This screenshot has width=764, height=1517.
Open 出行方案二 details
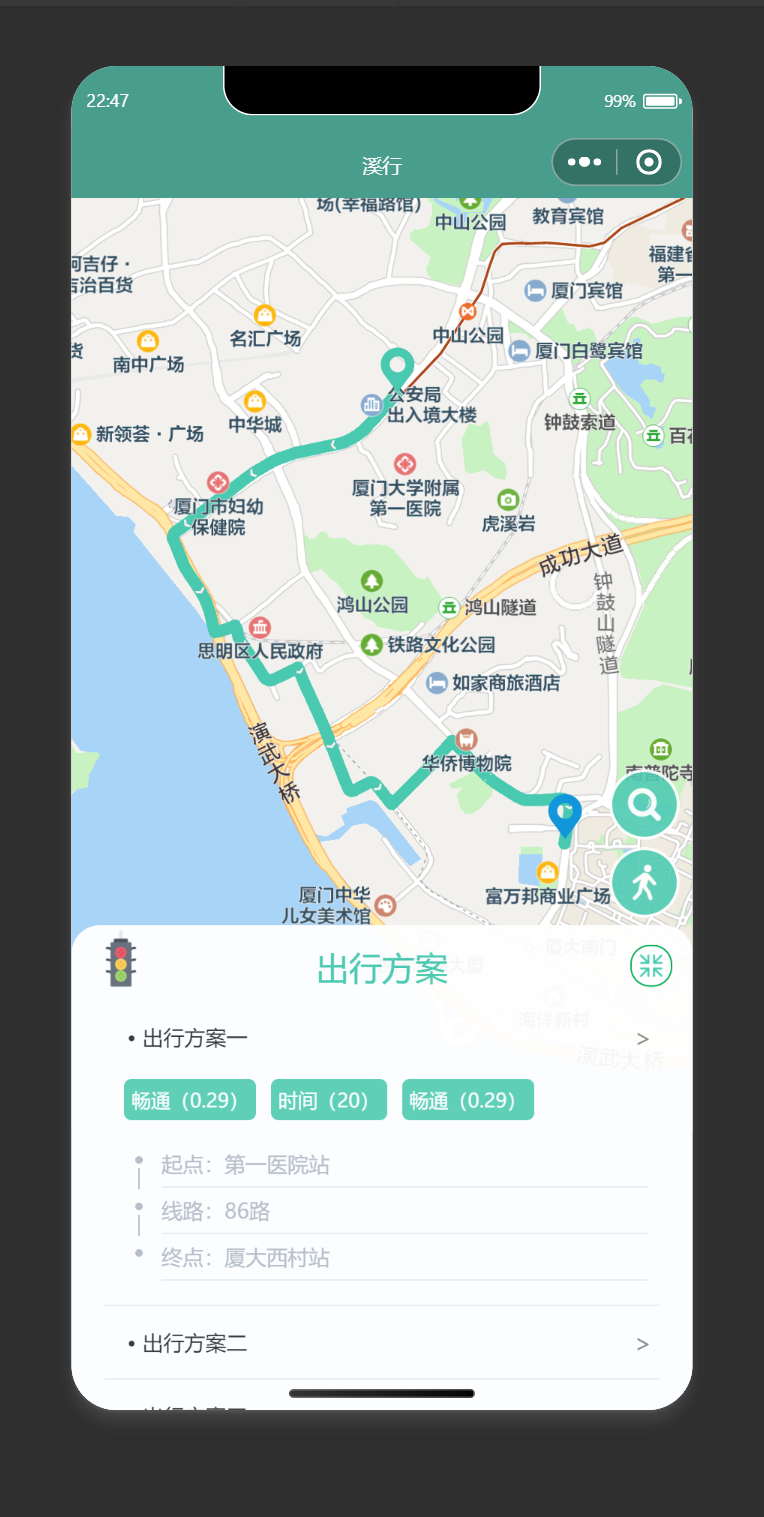382,1343
